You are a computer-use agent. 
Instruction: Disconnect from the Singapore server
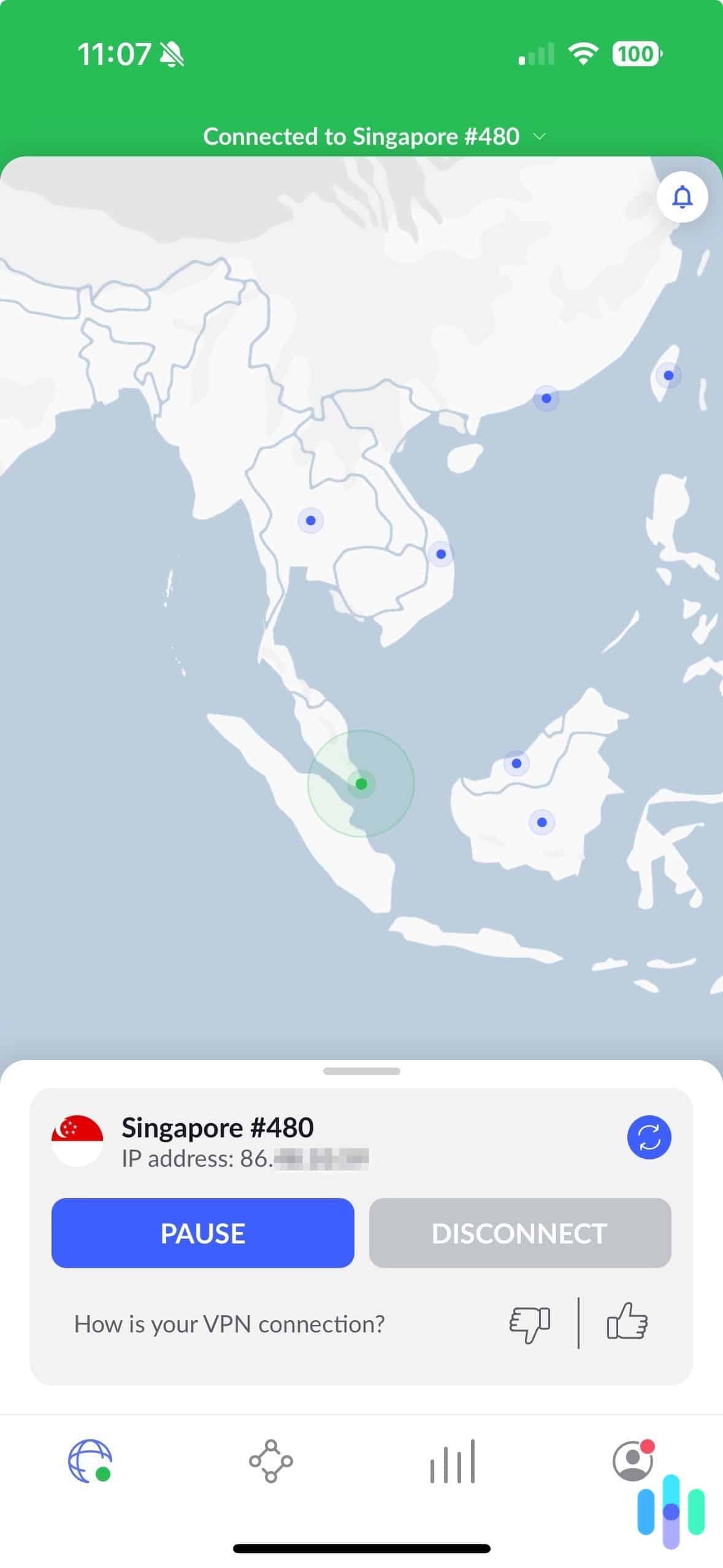(519, 1233)
